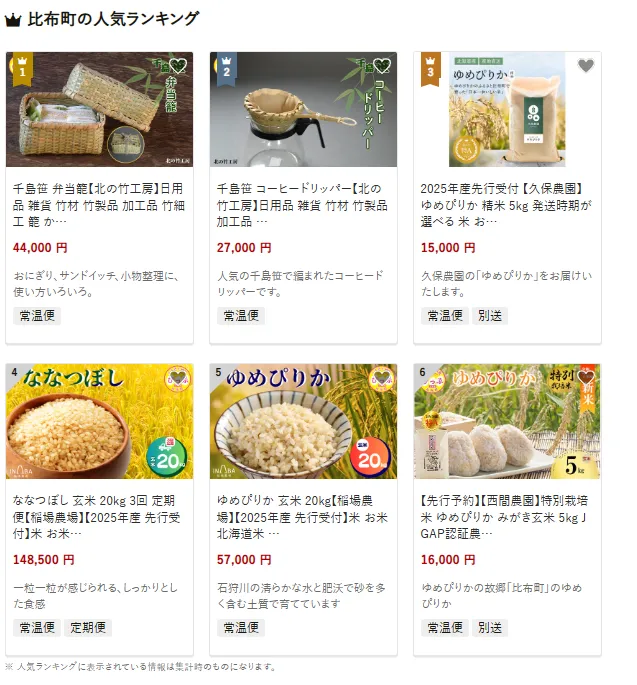Favorite the 久保農園 ゆめぴりか 精米 with the heart

[x=586, y=66]
